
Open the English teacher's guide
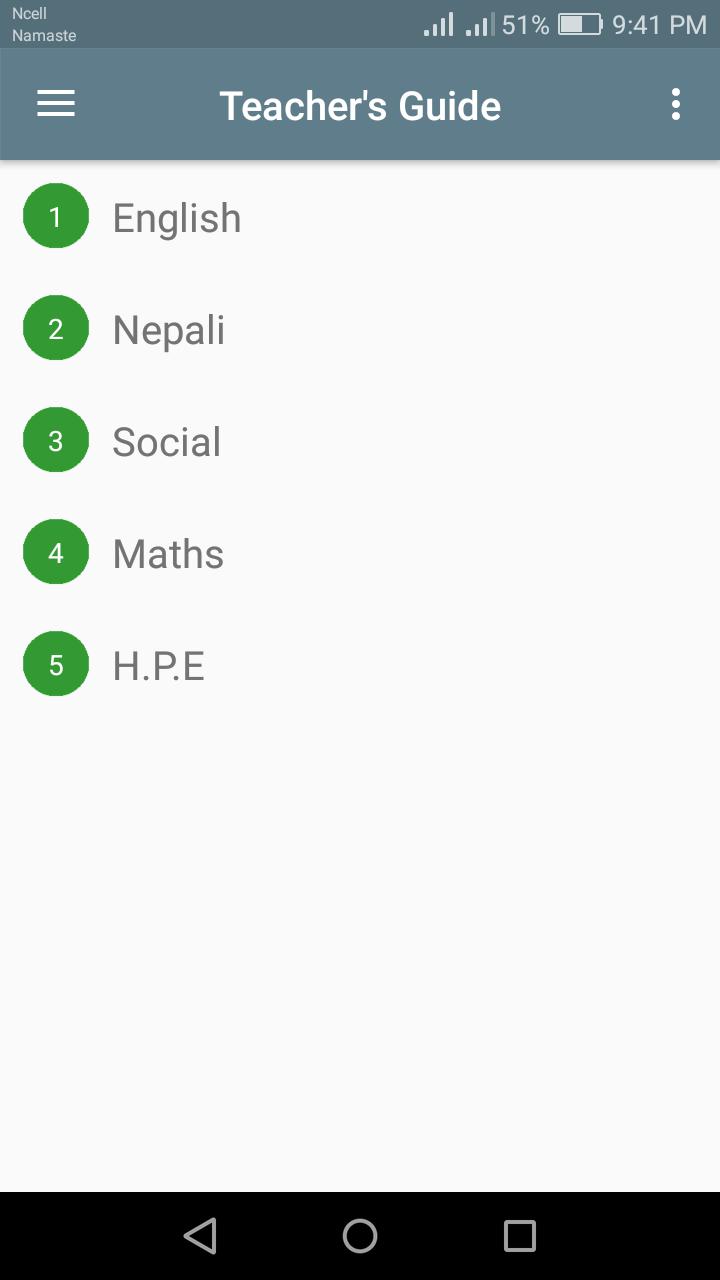[x=176, y=218]
